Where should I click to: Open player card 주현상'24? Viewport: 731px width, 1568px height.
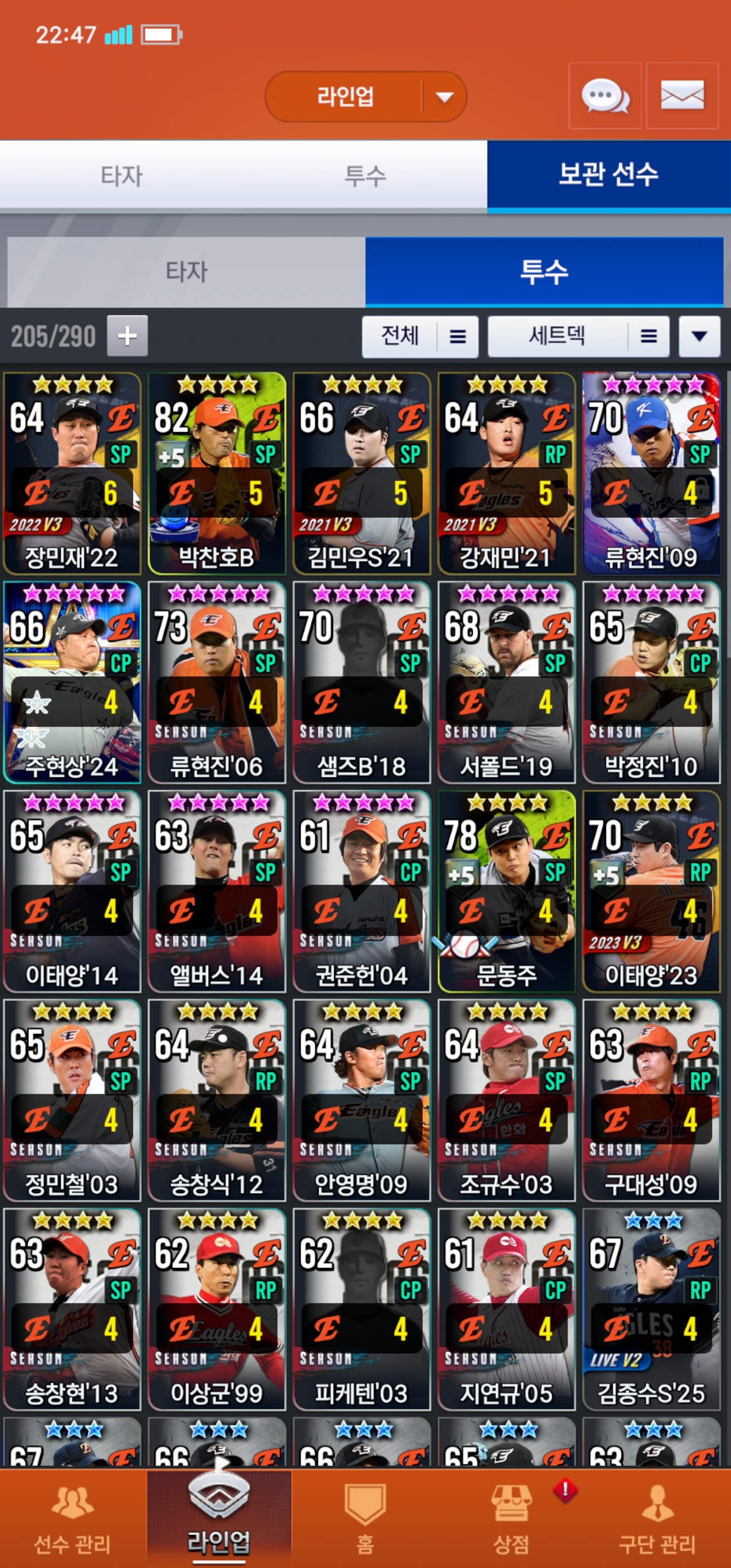tap(72, 682)
